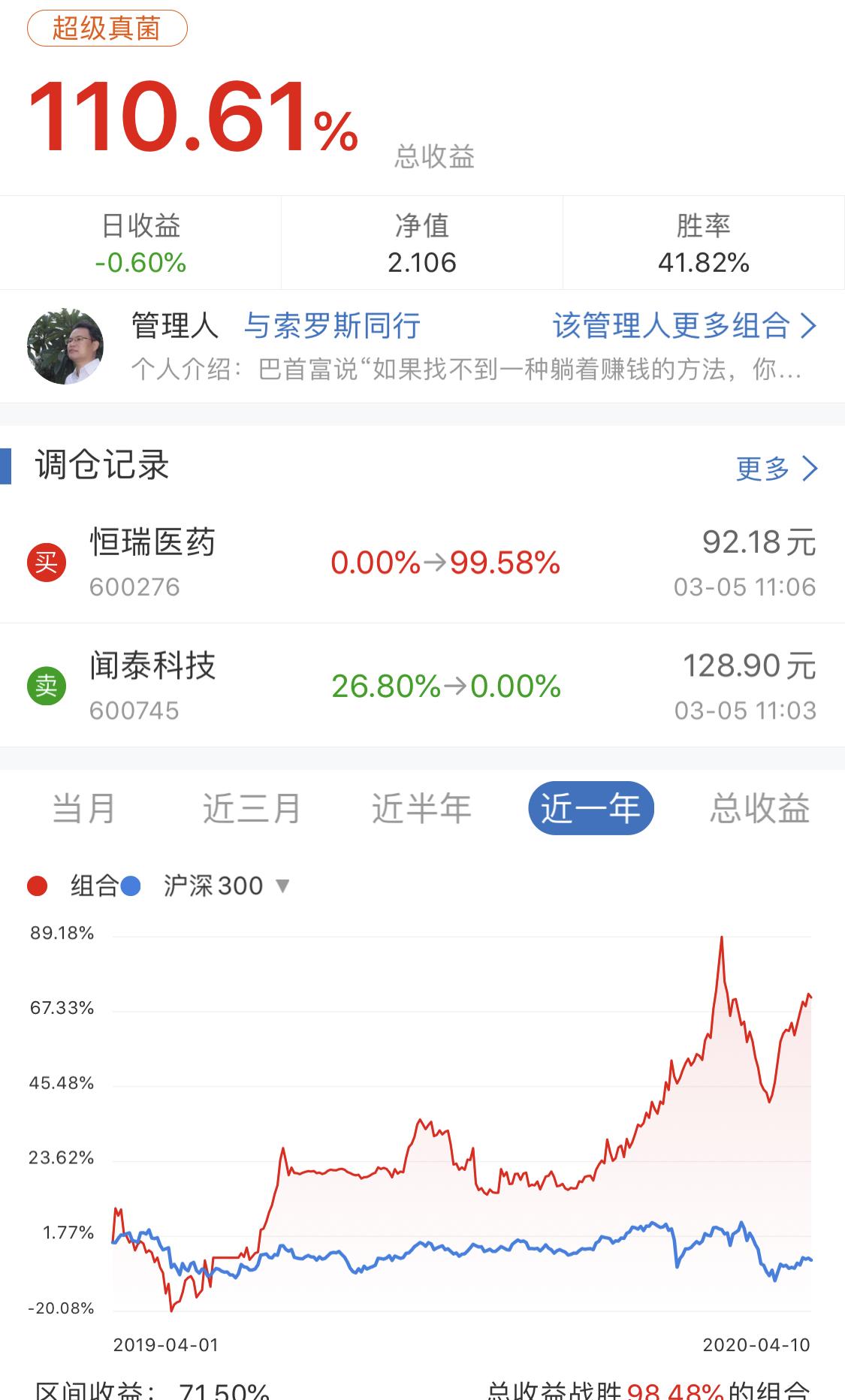The height and width of the screenshot is (1400, 845).
Task: Tap the manager's avatar photo
Action: coord(65,346)
